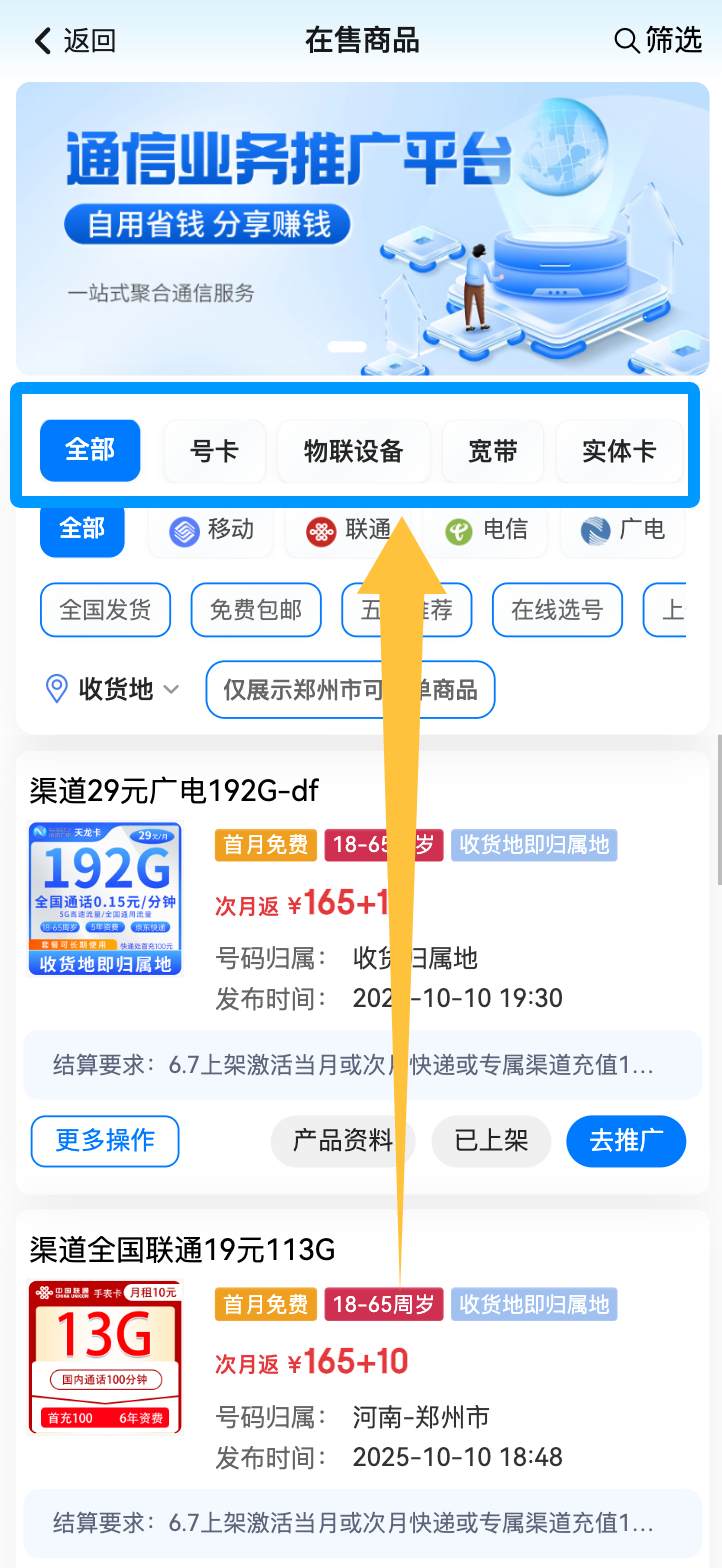
Task: Go back using the 返回 arrow
Action: point(74,41)
